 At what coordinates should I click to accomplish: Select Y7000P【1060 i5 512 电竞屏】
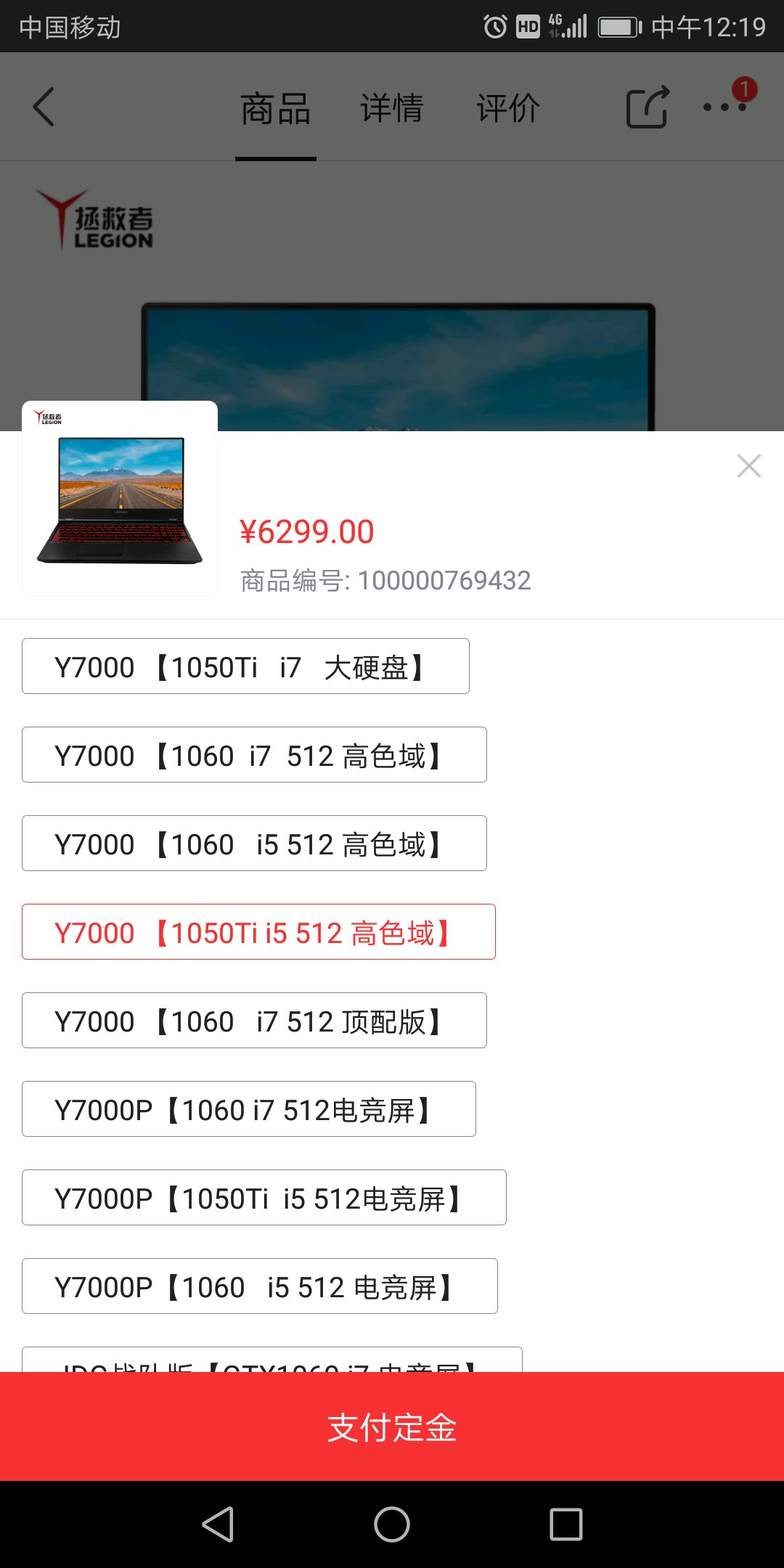coord(259,1286)
